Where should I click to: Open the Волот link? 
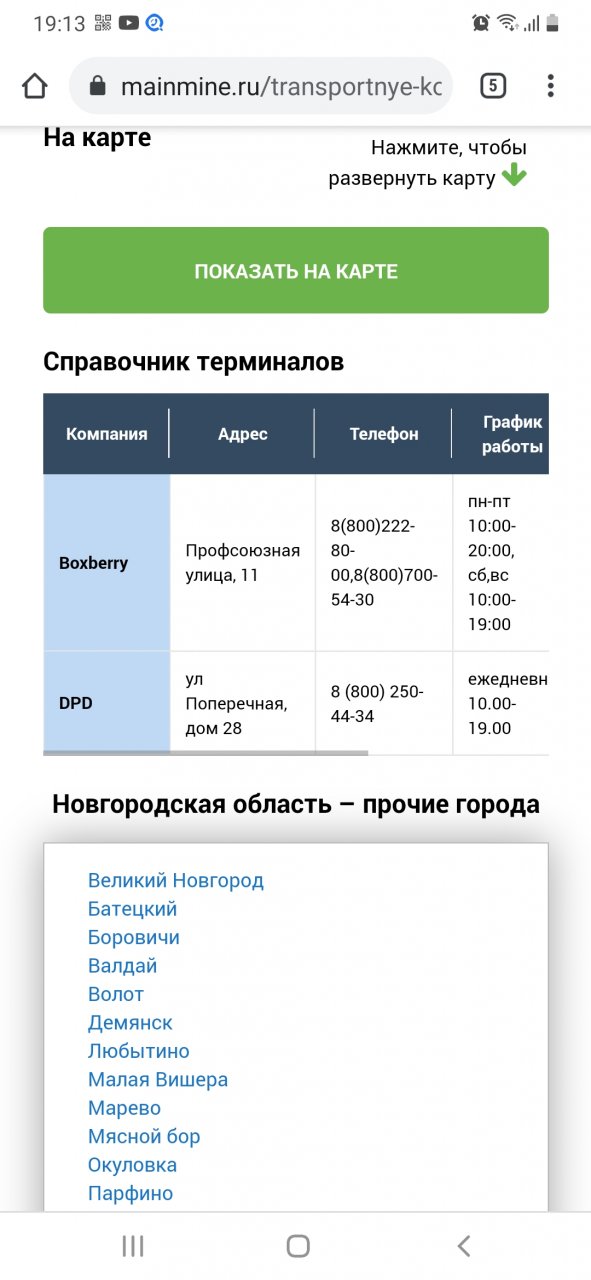pos(116,994)
